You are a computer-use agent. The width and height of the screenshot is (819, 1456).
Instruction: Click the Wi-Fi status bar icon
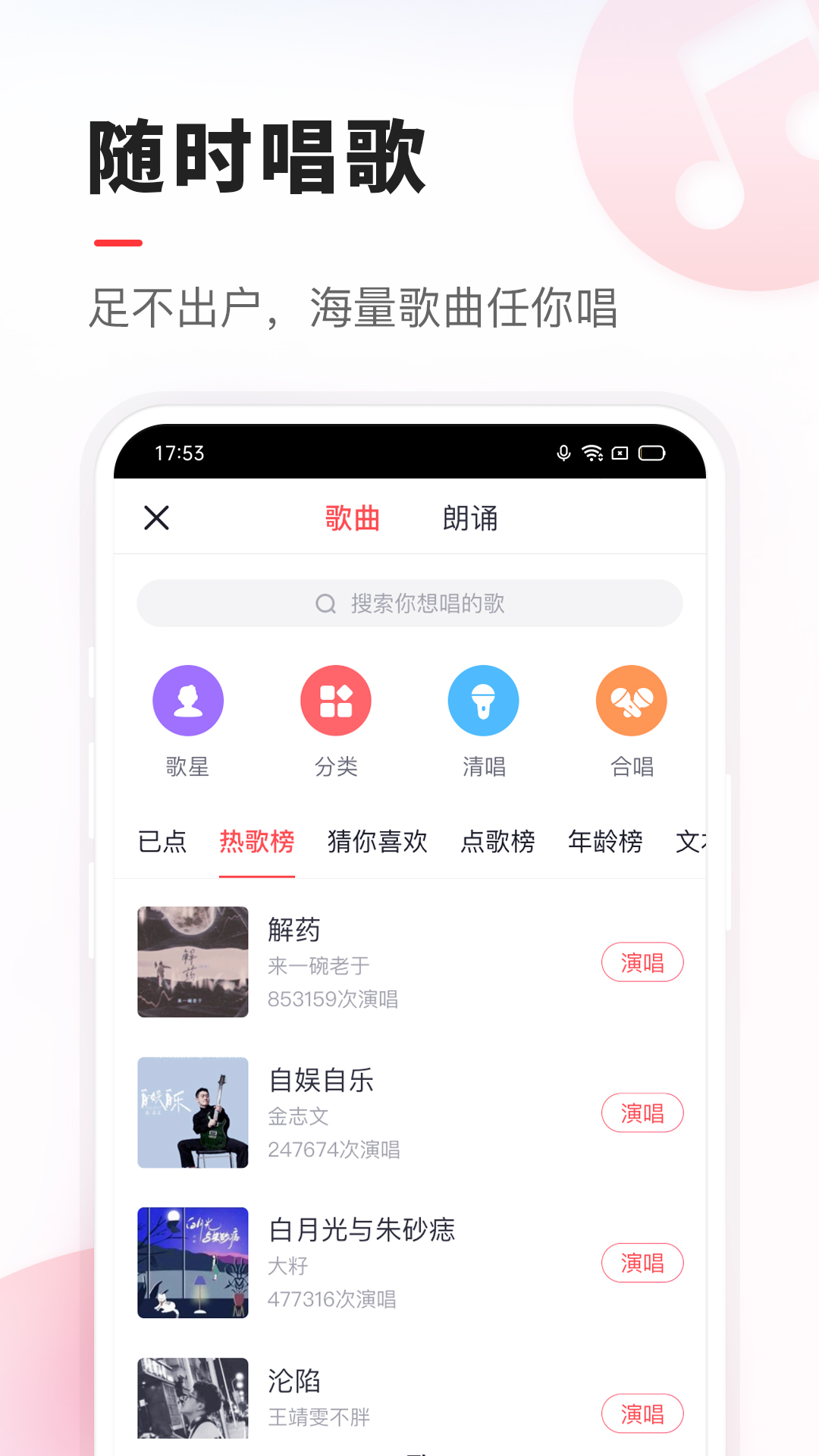pyautogui.click(x=592, y=453)
